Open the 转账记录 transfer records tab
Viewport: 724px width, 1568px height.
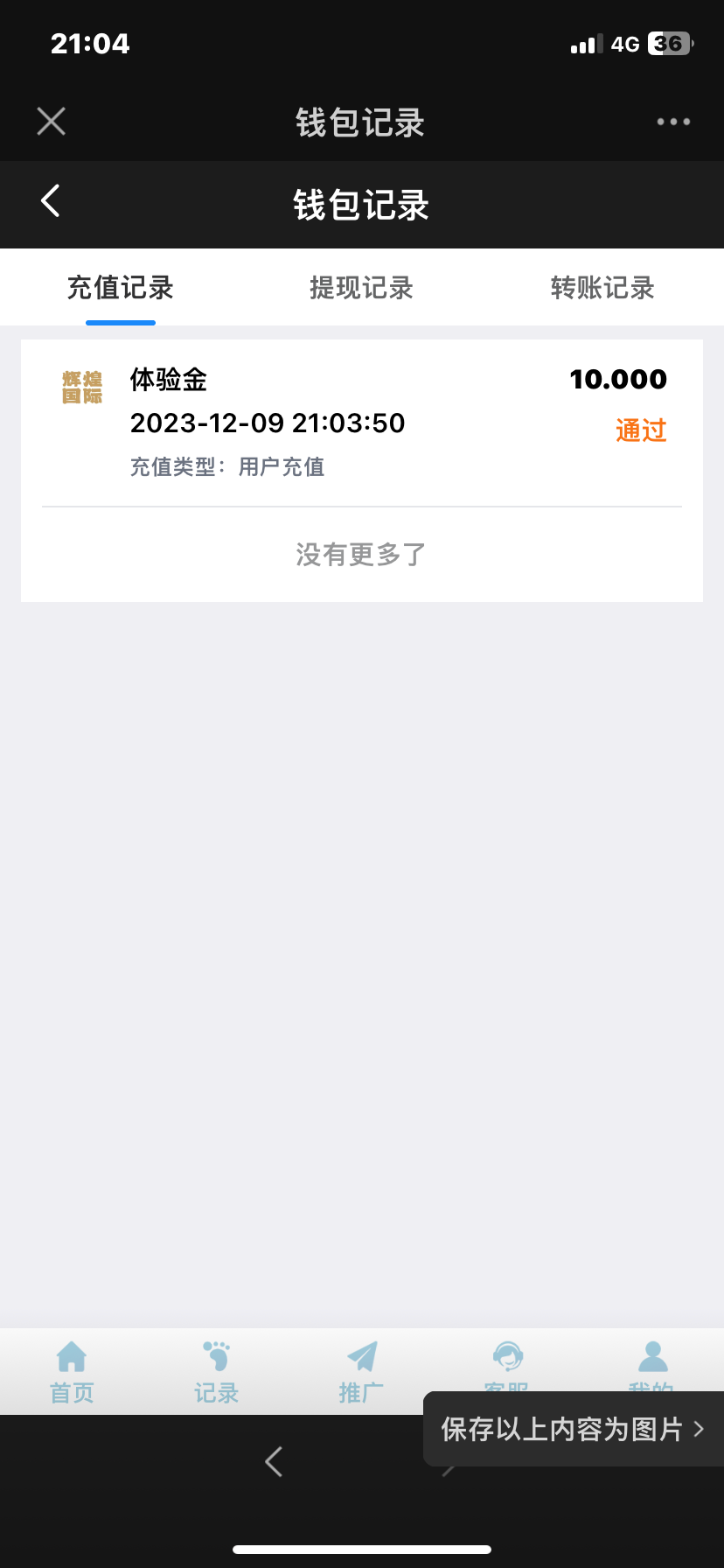point(602,288)
